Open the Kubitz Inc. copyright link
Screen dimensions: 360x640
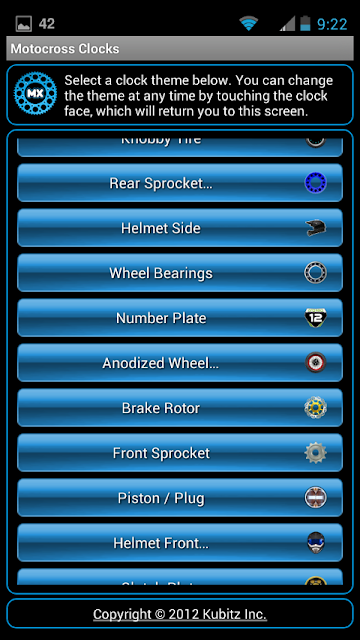click(180, 614)
